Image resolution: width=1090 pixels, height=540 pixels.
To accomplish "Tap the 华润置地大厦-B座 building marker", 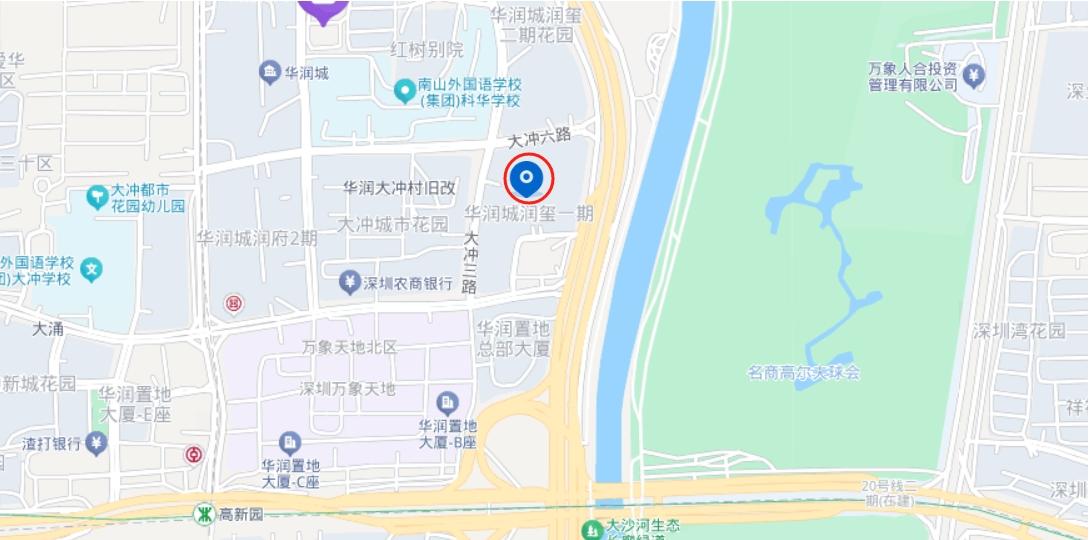I will 447,404.
